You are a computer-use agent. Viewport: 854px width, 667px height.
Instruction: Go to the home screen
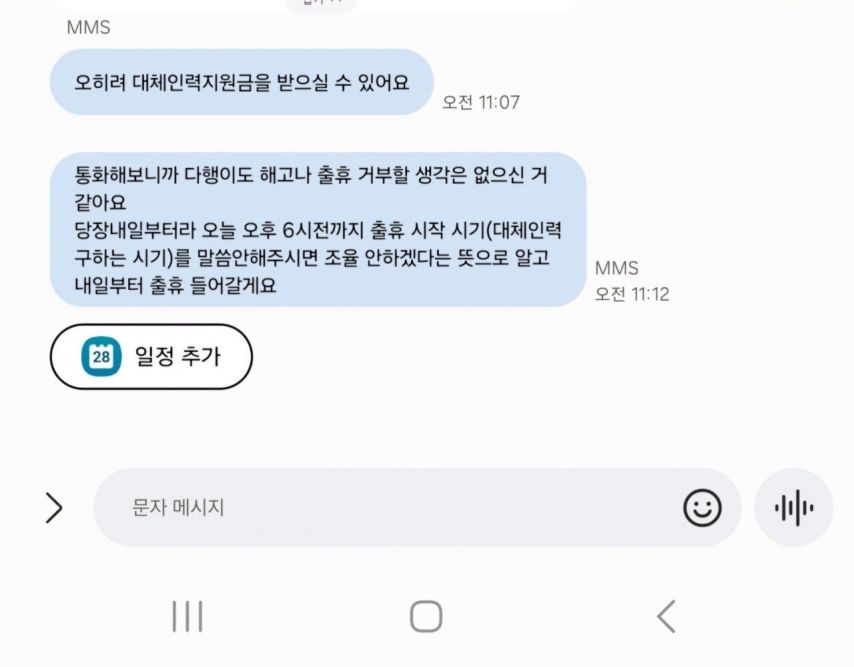(x=426, y=616)
